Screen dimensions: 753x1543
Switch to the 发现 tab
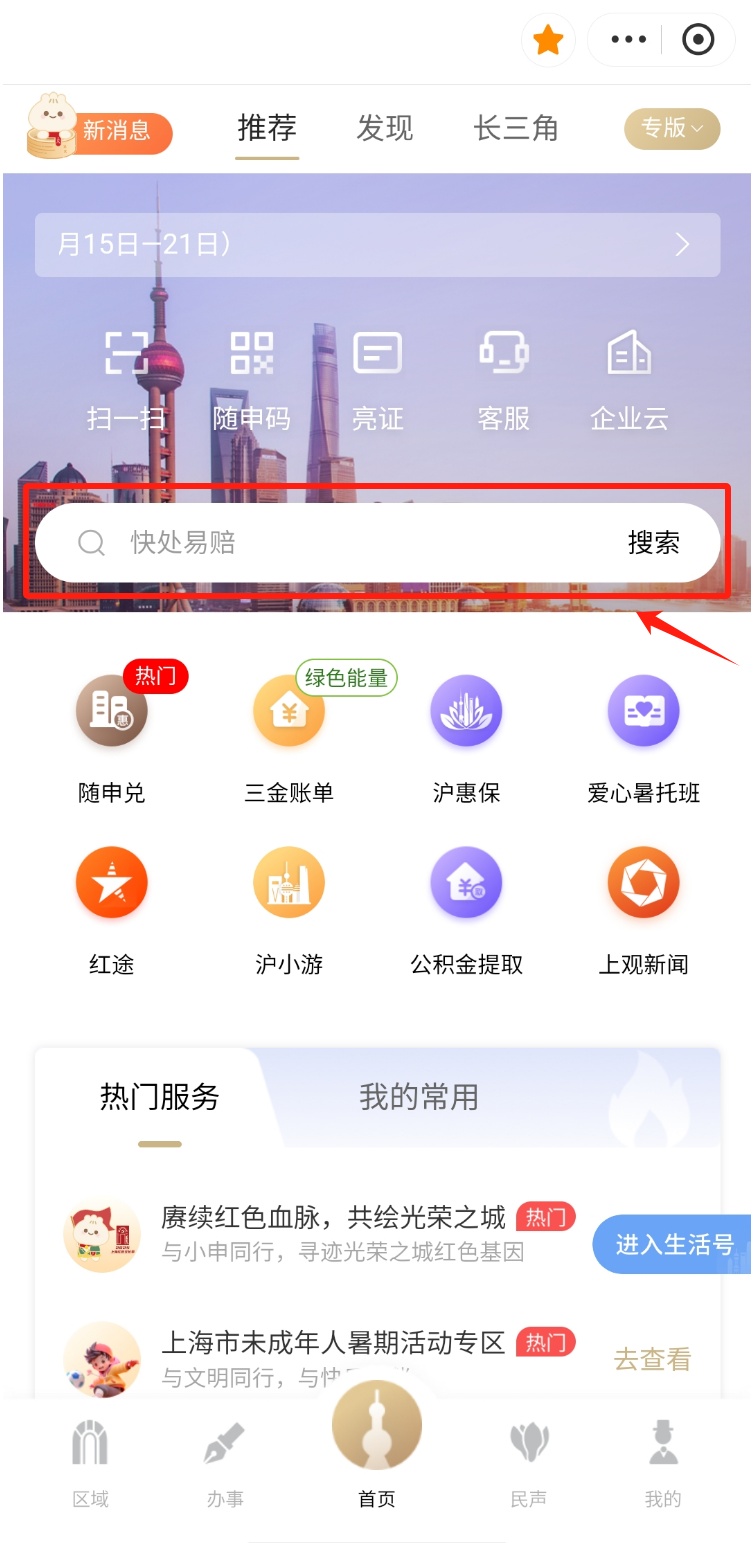(x=385, y=128)
